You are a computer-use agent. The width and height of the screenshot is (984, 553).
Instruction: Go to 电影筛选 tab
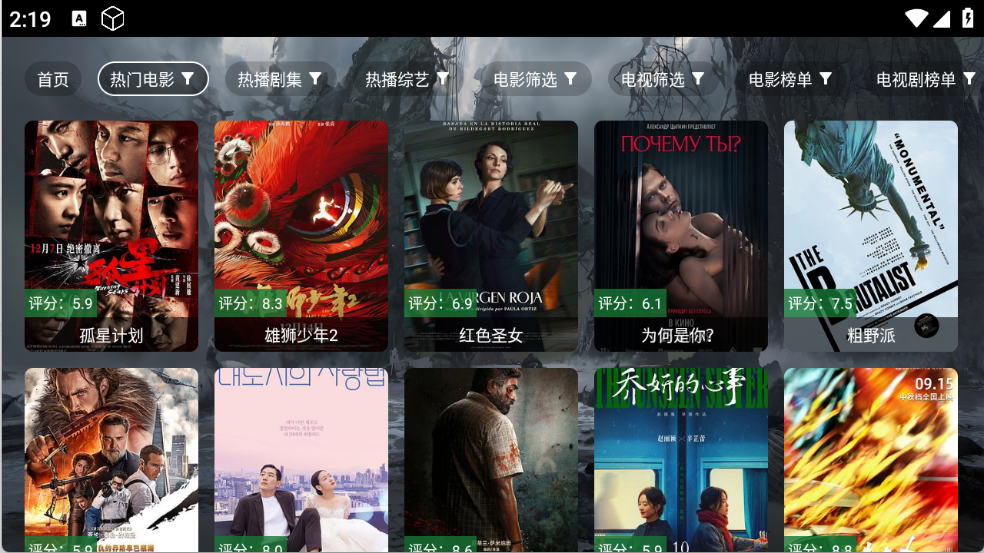(x=535, y=79)
